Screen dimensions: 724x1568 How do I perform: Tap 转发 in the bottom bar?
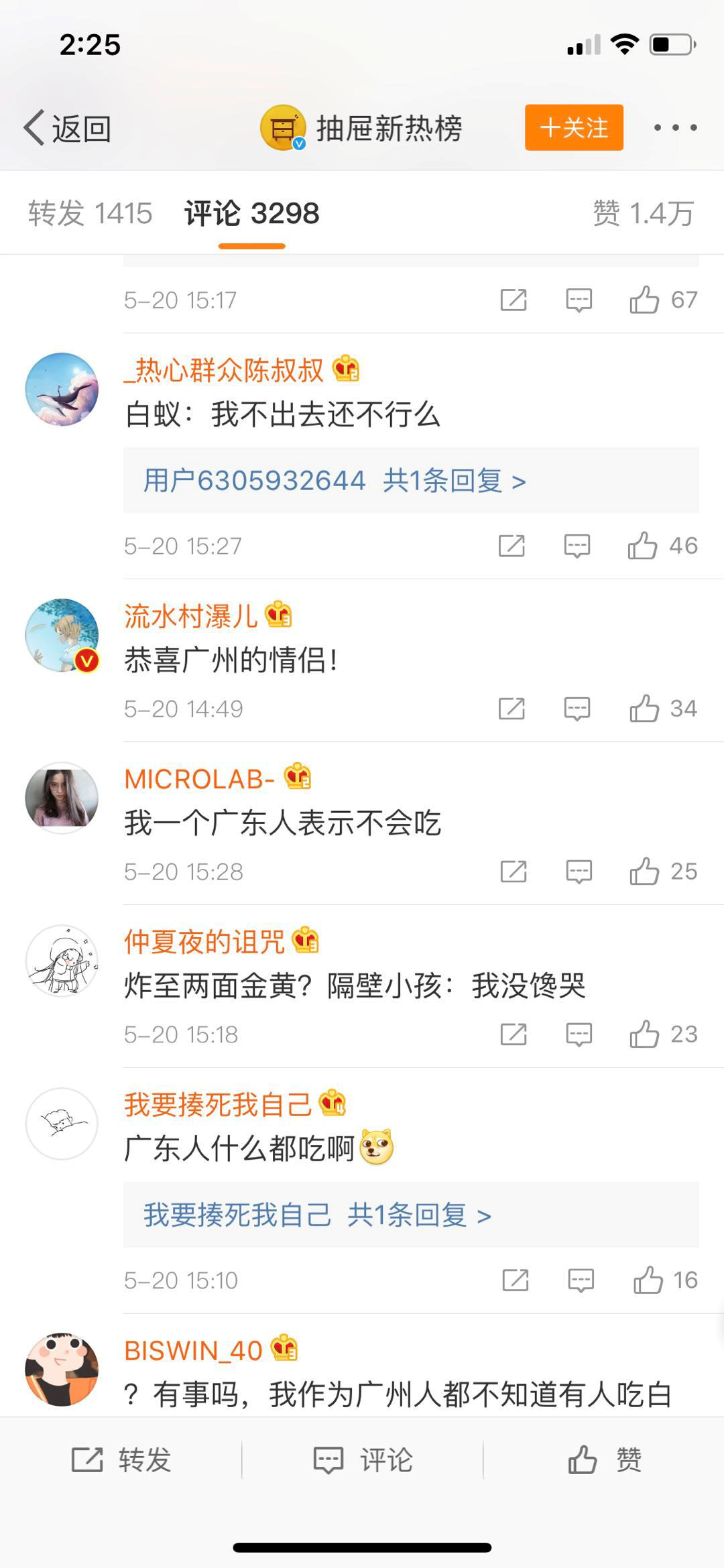(121, 1459)
